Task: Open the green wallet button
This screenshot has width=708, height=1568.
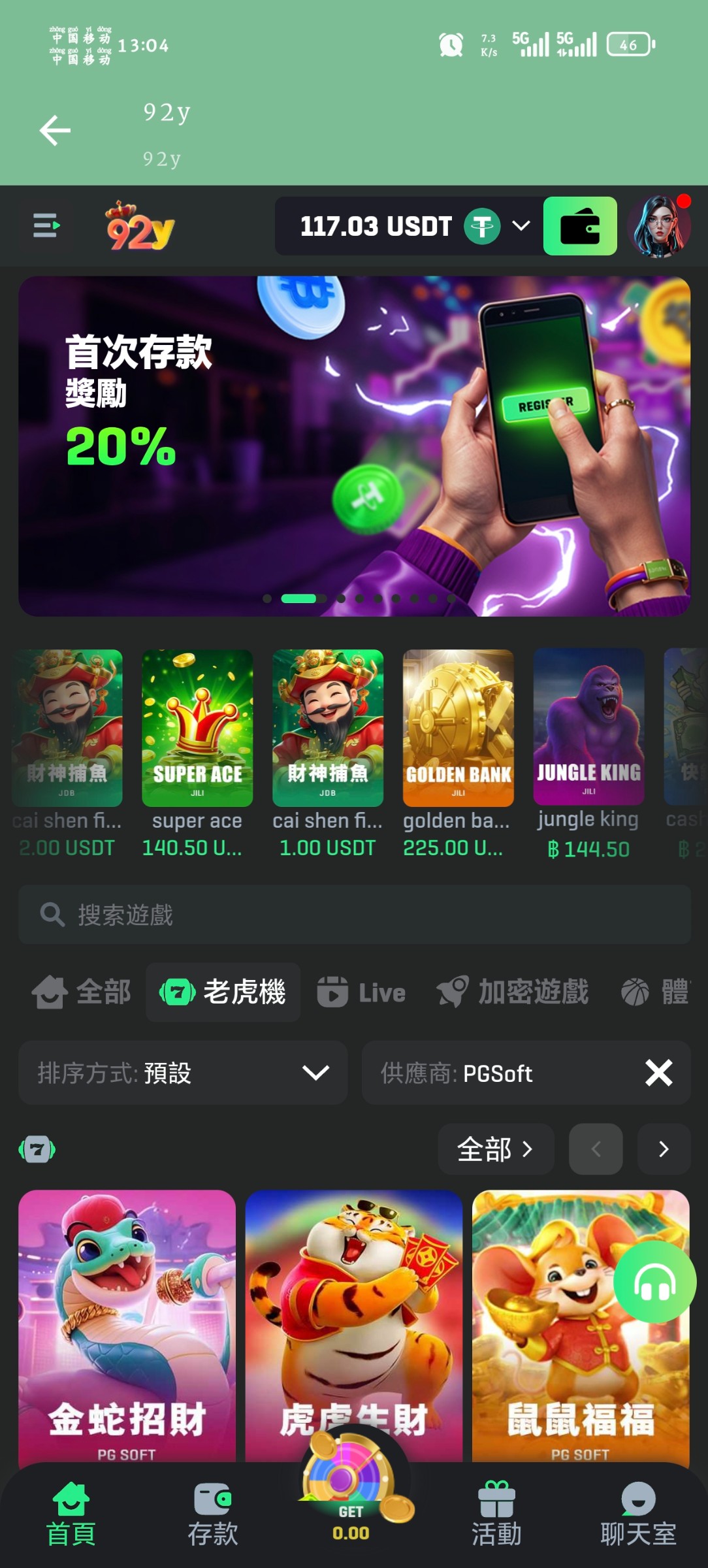Action: (579, 226)
